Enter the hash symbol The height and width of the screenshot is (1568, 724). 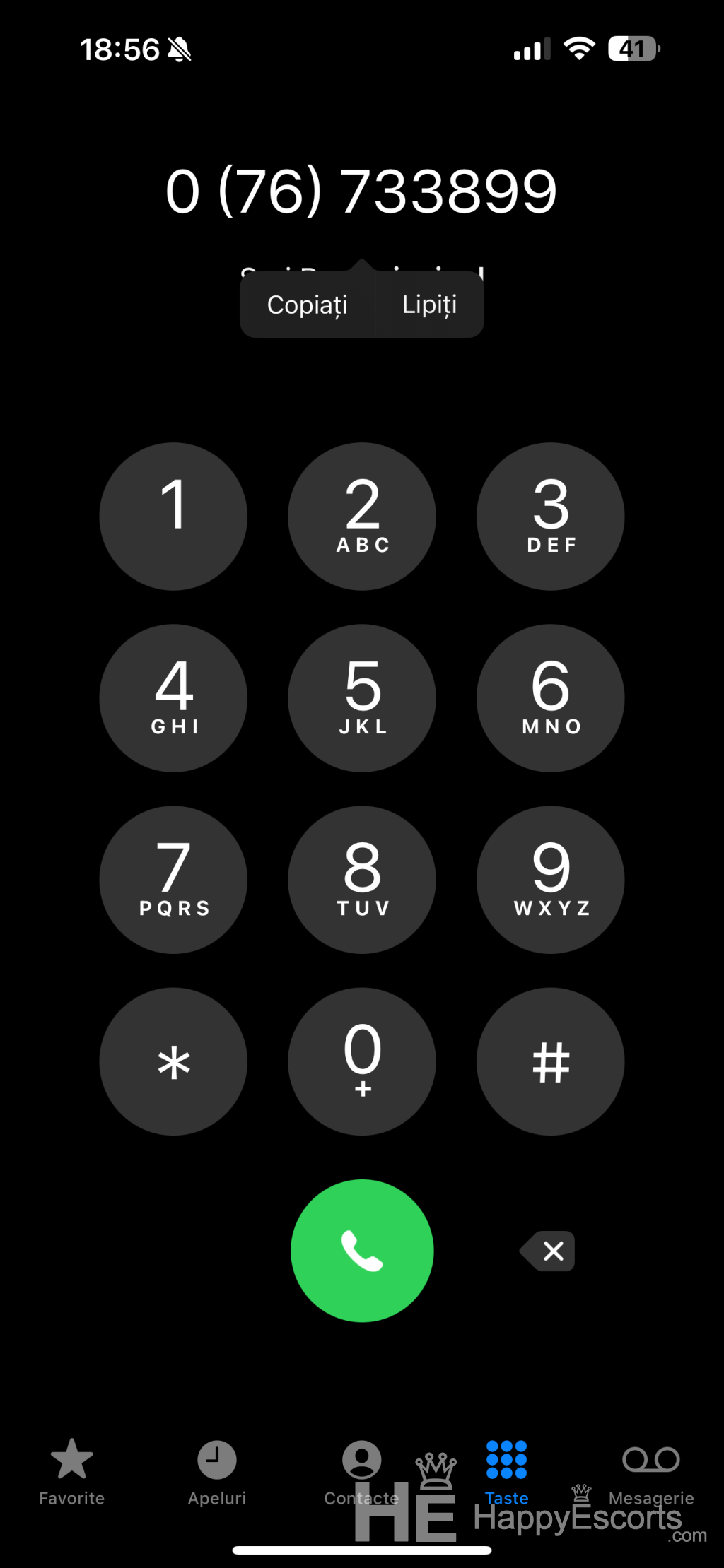coord(550,1061)
